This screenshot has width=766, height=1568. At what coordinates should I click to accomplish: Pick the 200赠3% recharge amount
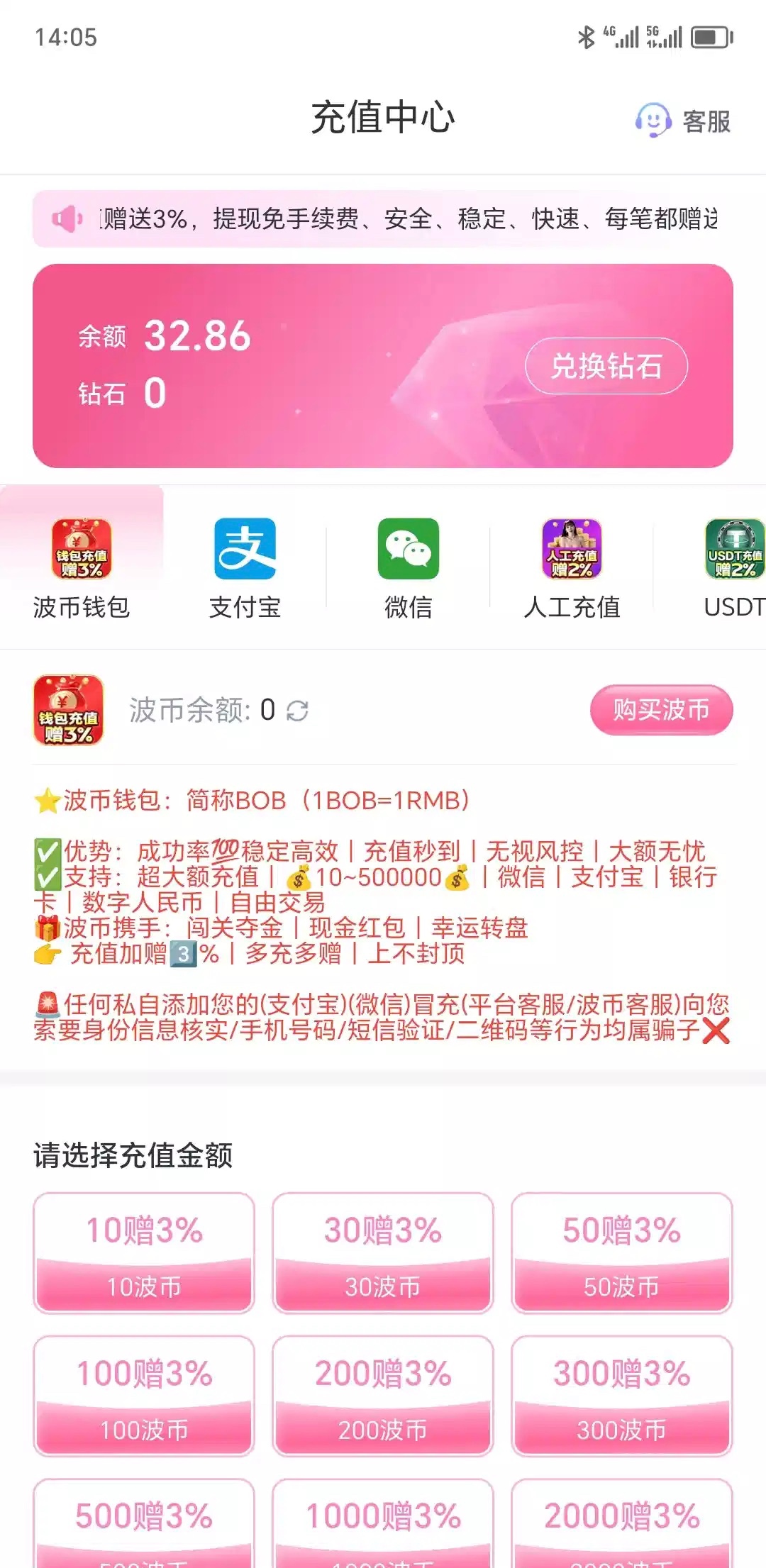click(383, 1396)
